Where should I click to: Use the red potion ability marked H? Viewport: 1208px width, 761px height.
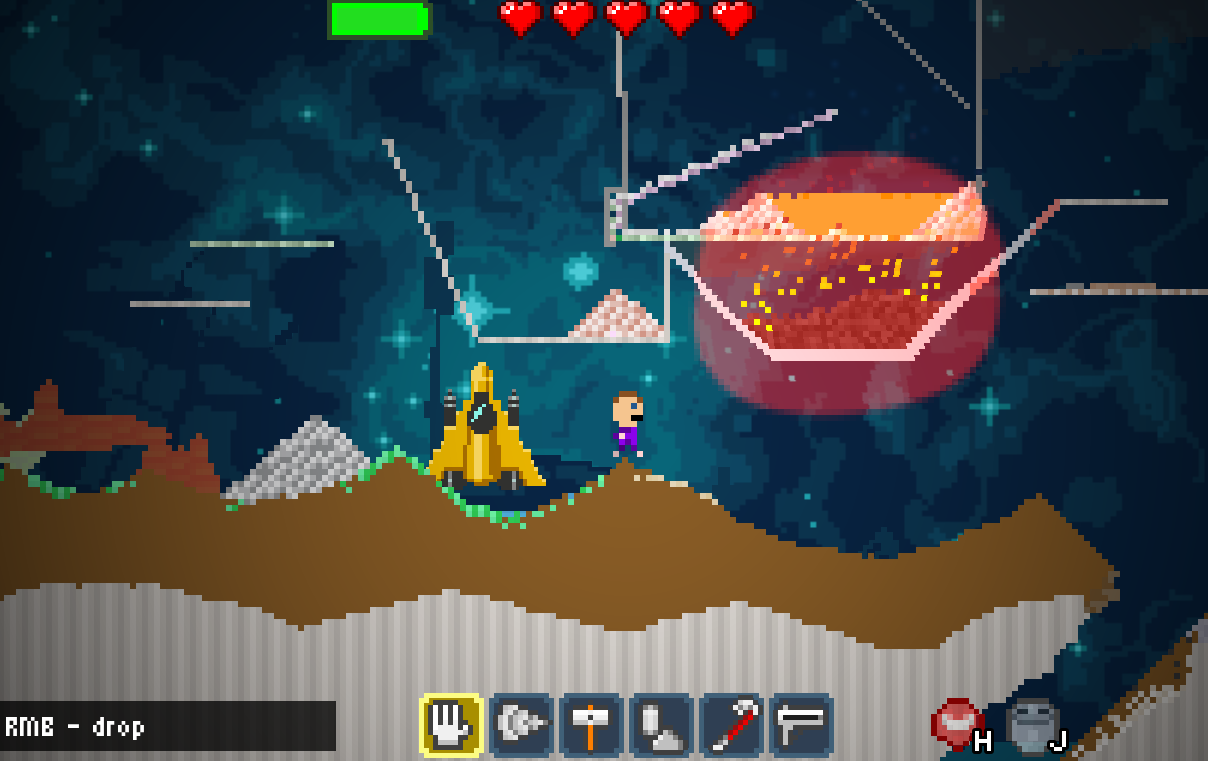(957, 724)
